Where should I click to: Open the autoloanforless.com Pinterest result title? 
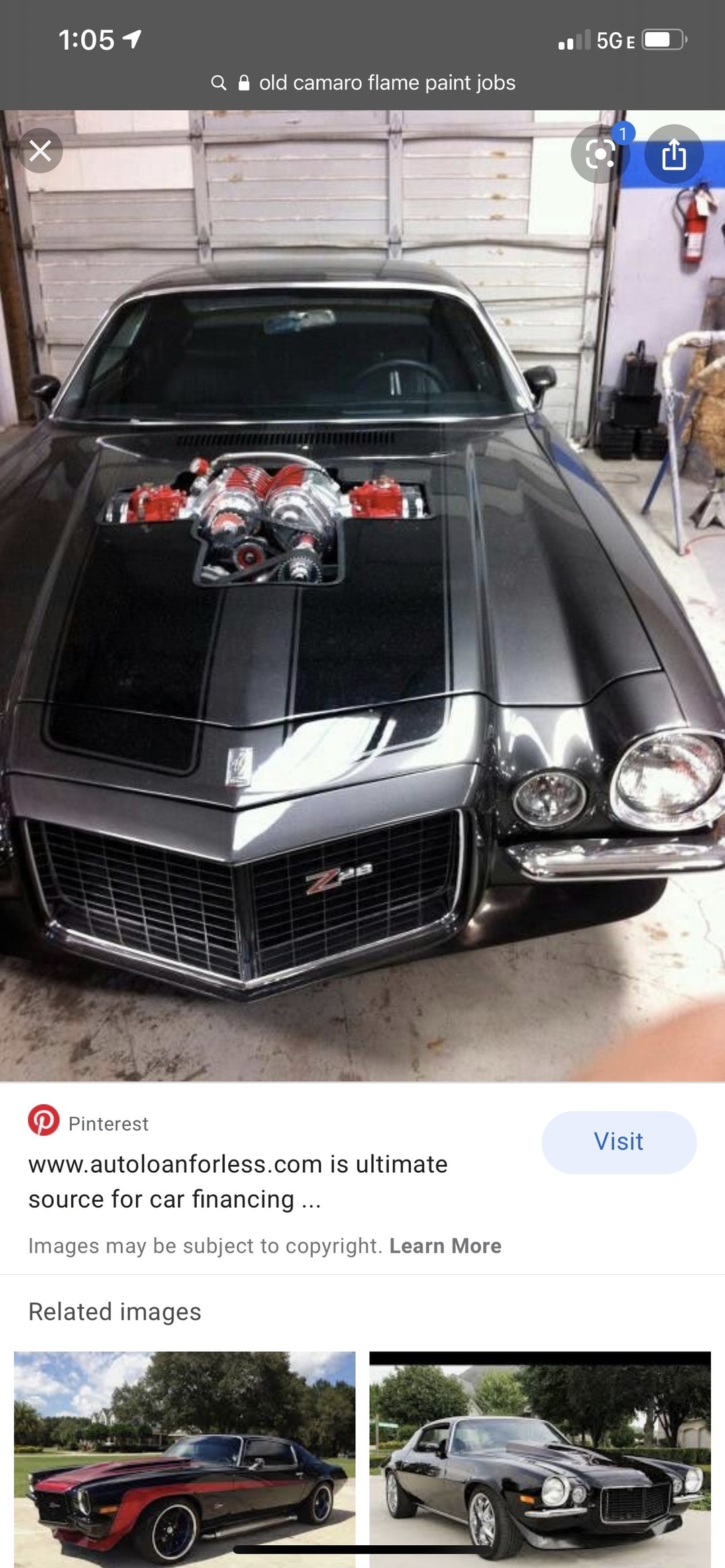238,1182
